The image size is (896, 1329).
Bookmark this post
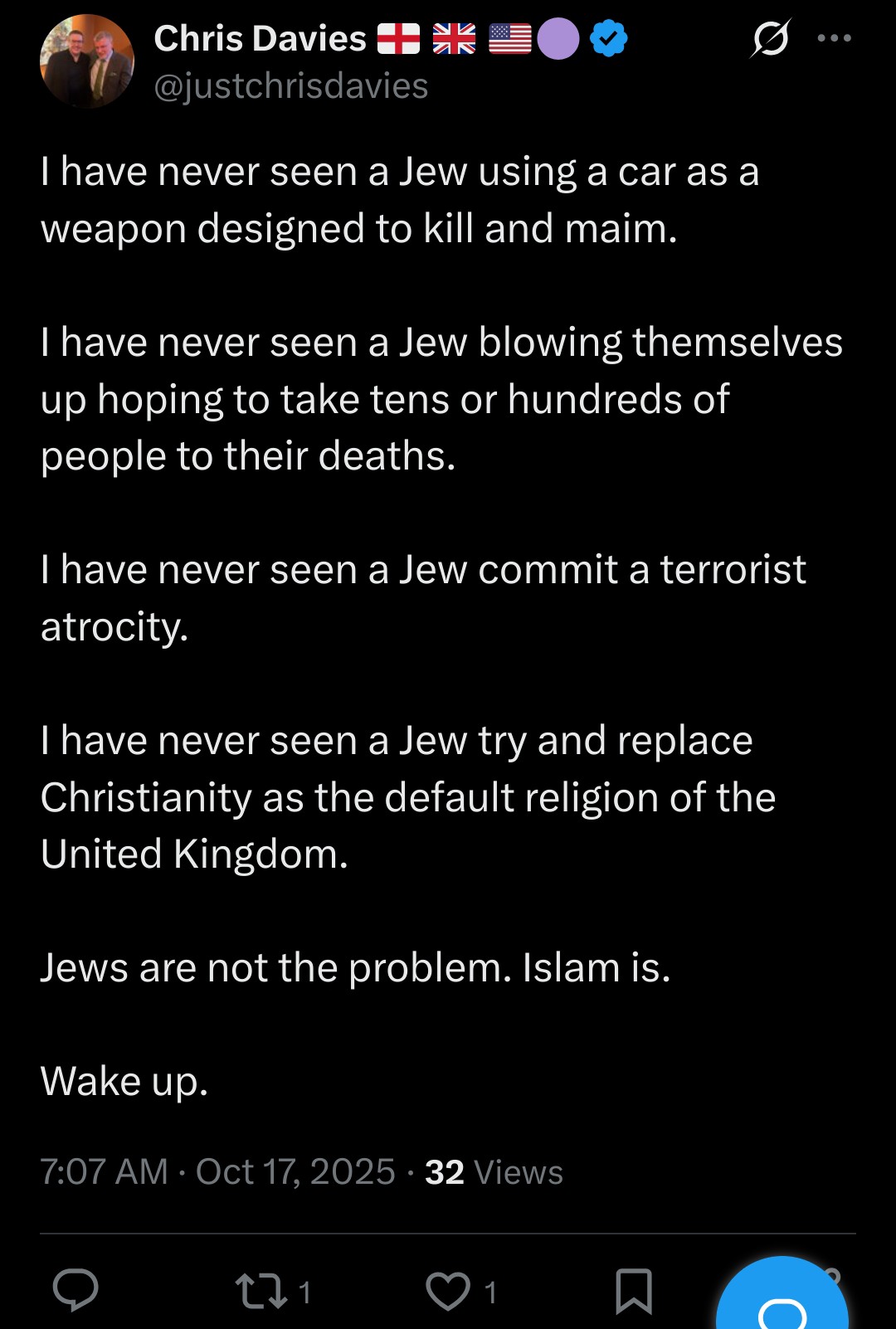(634, 1292)
